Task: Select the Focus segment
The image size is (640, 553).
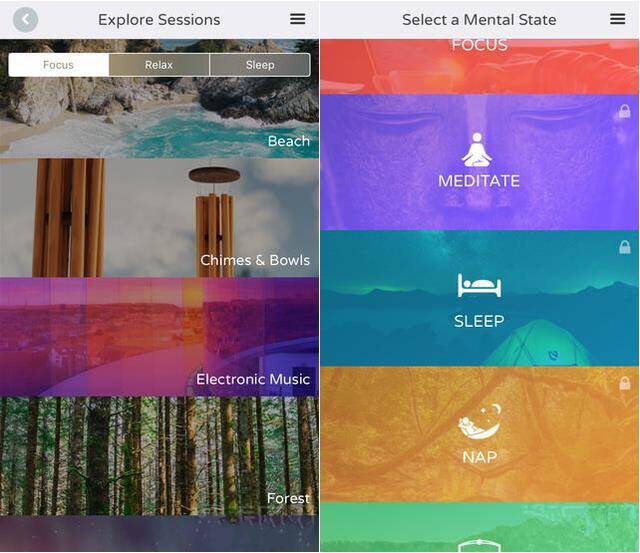Action: coord(58,65)
